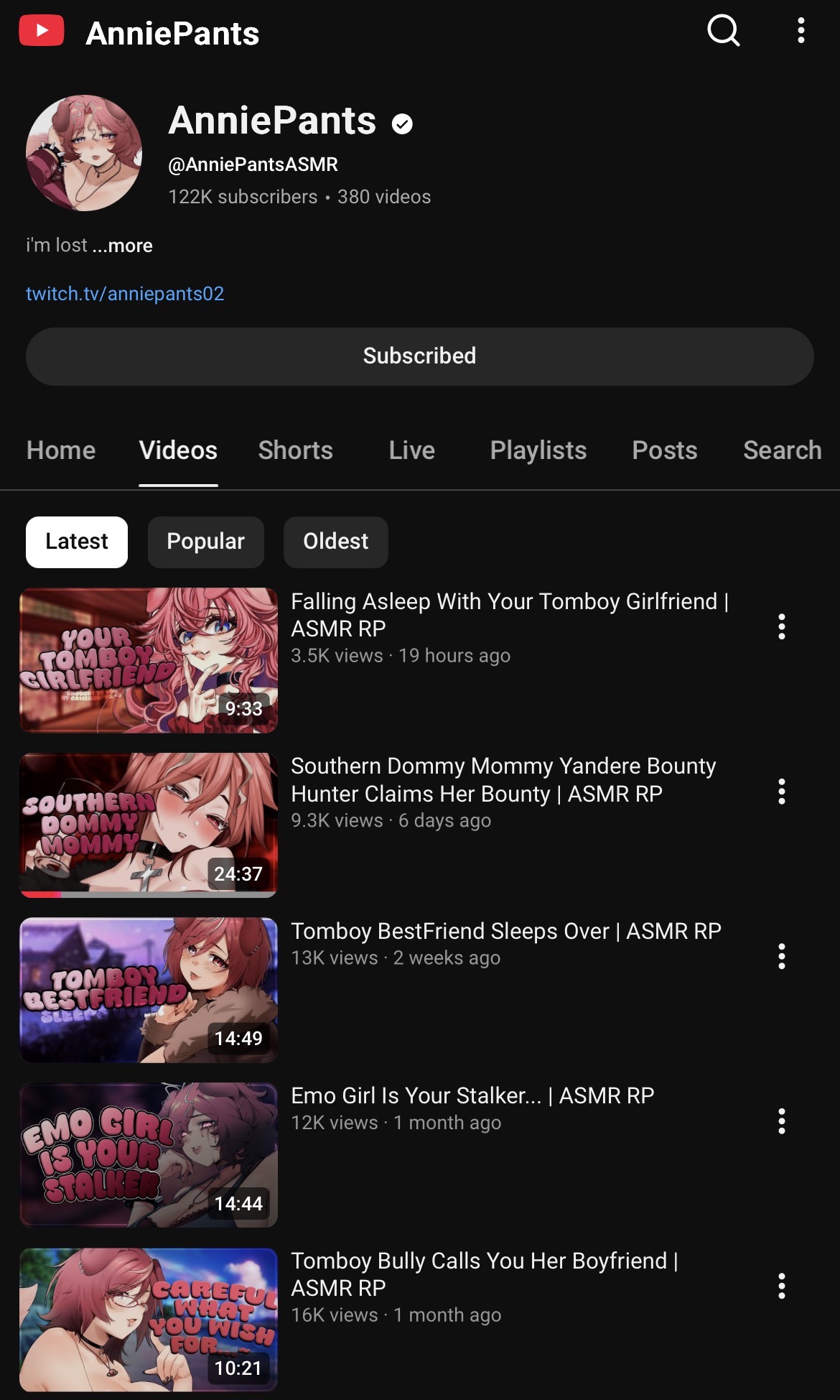The height and width of the screenshot is (1400, 840).
Task: Open the AnniePants channel avatar
Action: pyautogui.click(x=84, y=153)
